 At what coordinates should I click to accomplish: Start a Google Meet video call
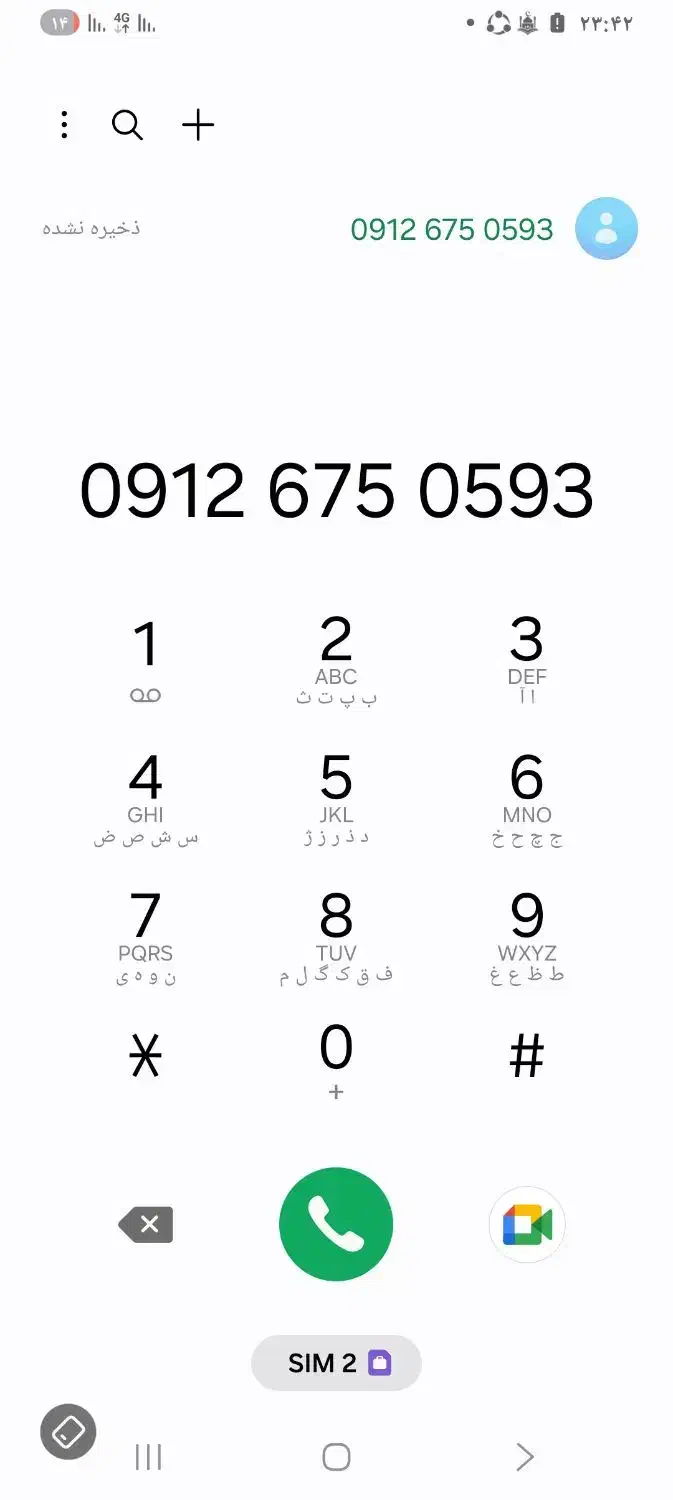527,1224
